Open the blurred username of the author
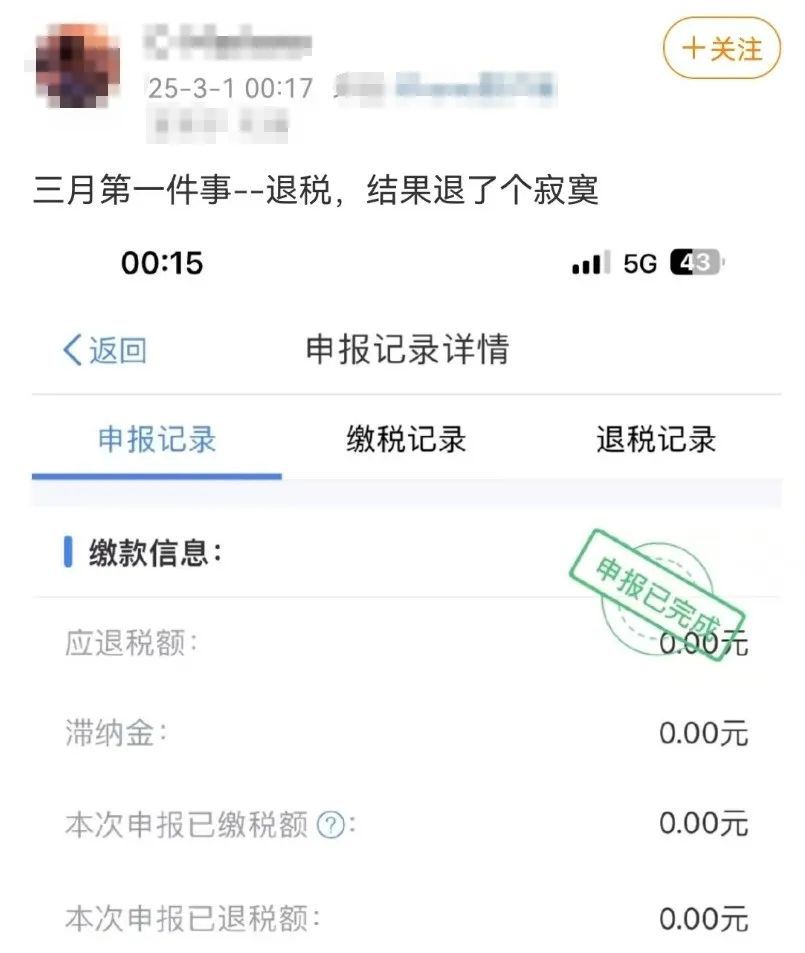Viewport: 805px width, 953px height. tap(228, 44)
